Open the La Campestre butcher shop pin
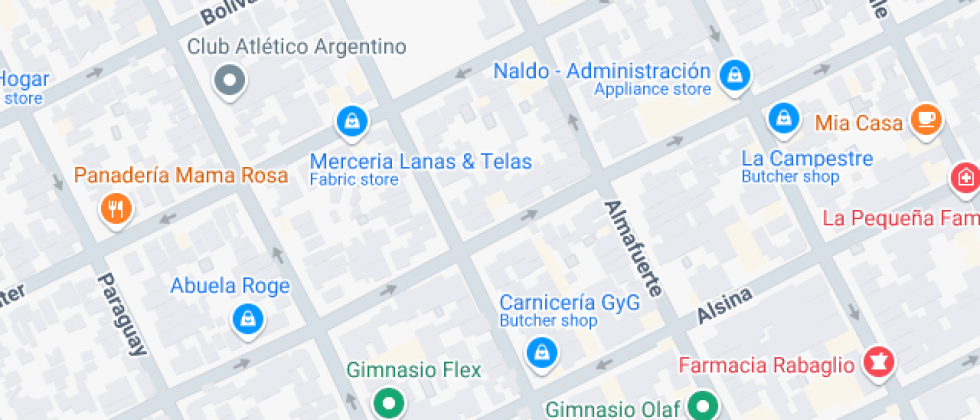Screen dimensions: 980x420 tap(783, 118)
